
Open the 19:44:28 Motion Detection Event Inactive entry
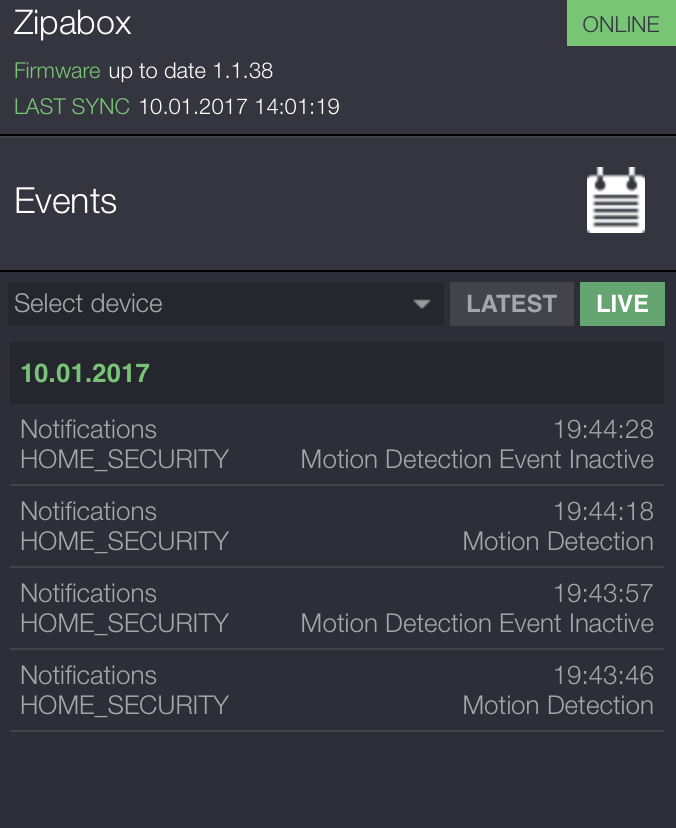point(337,445)
